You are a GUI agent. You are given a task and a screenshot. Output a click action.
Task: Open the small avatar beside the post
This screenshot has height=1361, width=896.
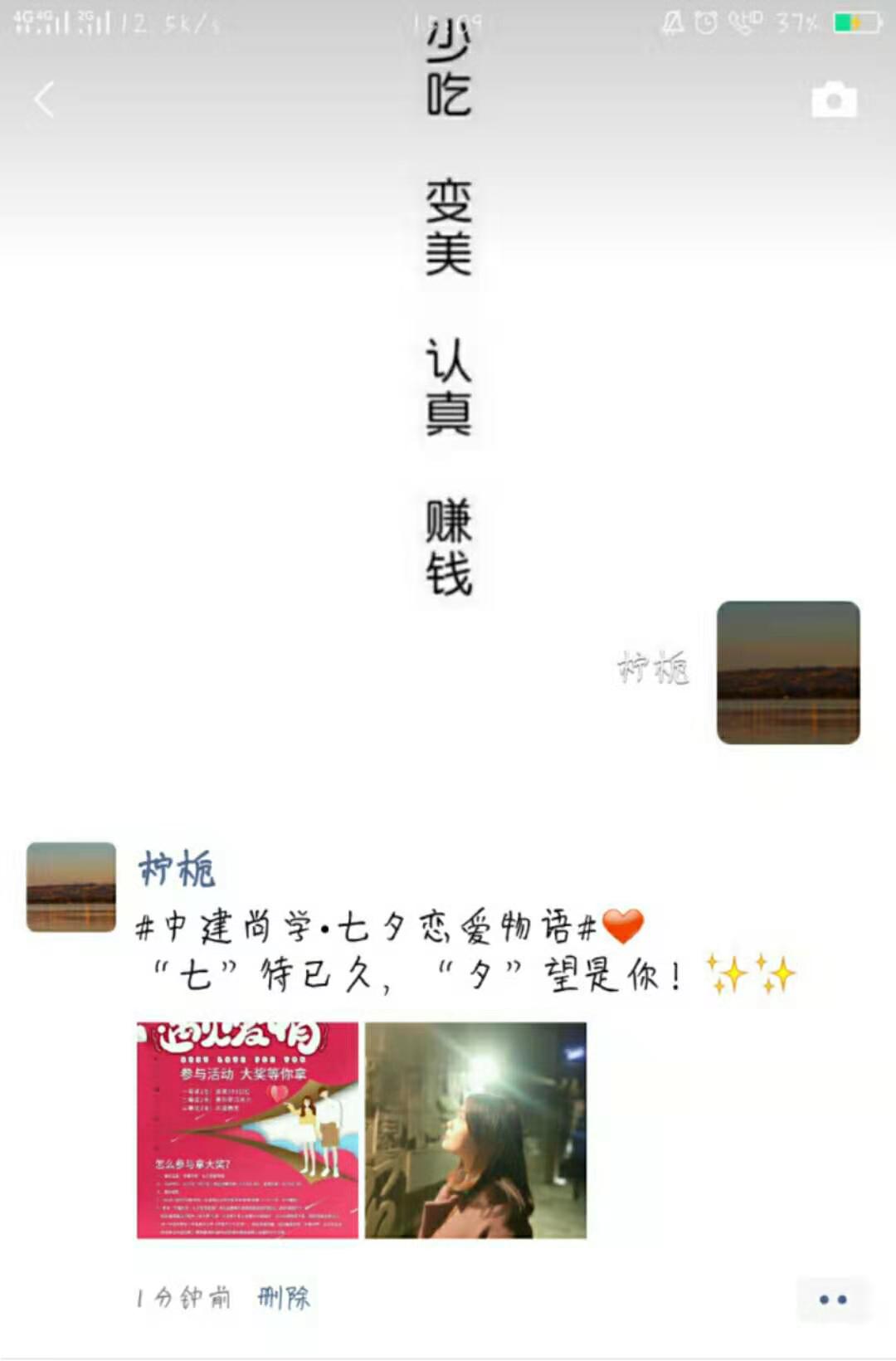[x=71, y=887]
